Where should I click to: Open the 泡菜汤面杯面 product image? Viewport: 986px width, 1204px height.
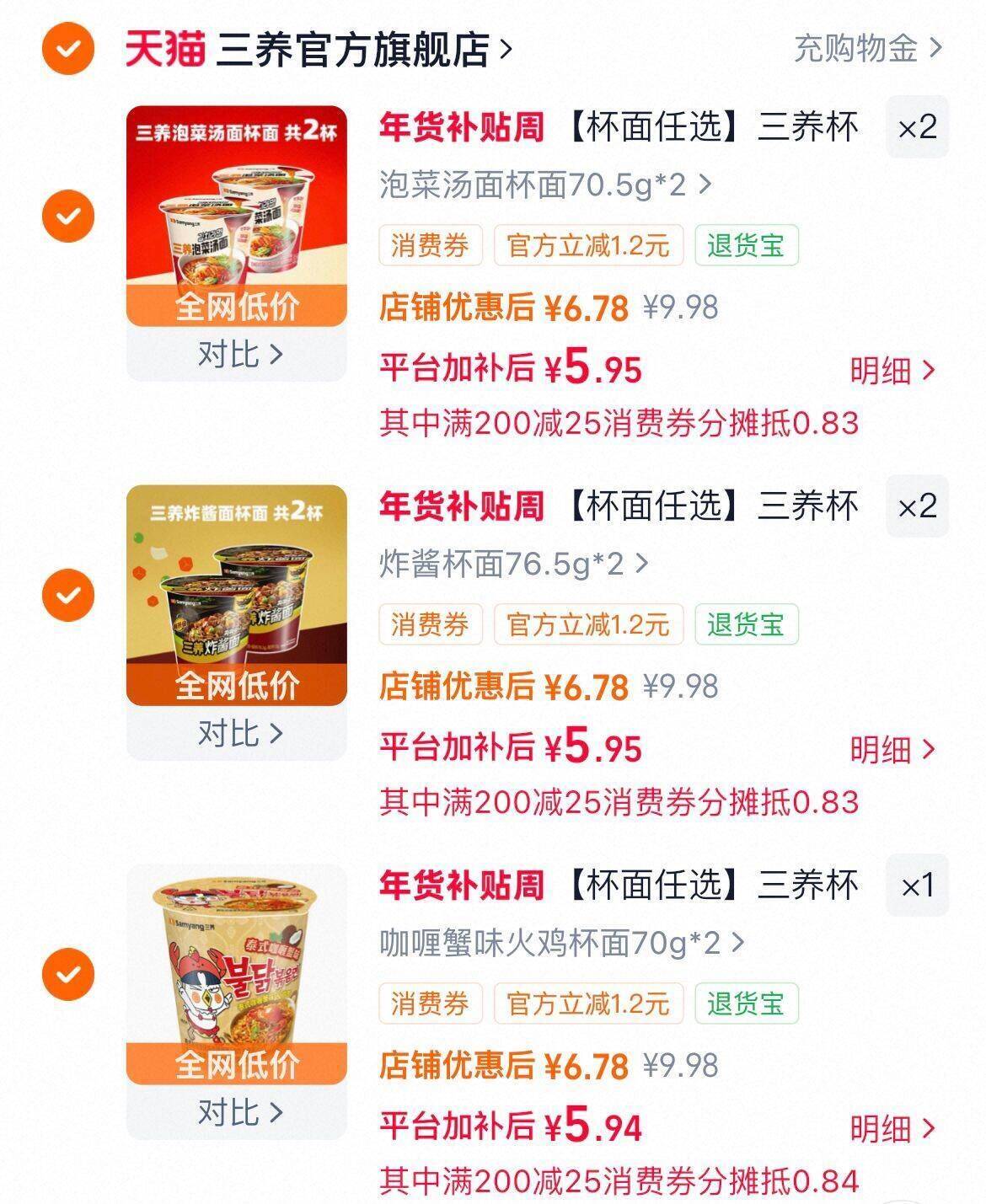coord(237,216)
